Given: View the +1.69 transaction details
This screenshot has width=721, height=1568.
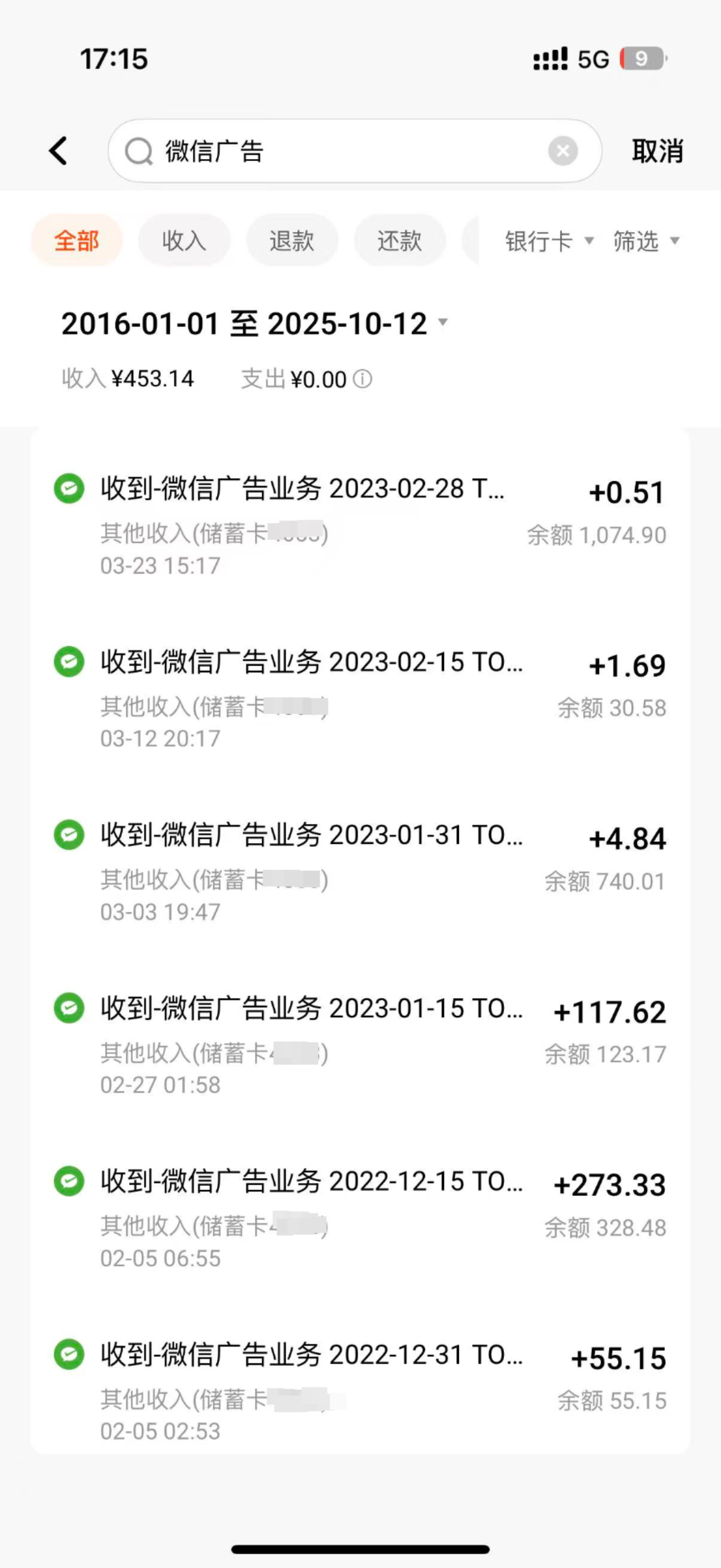Looking at the screenshot, I should click(360, 698).
